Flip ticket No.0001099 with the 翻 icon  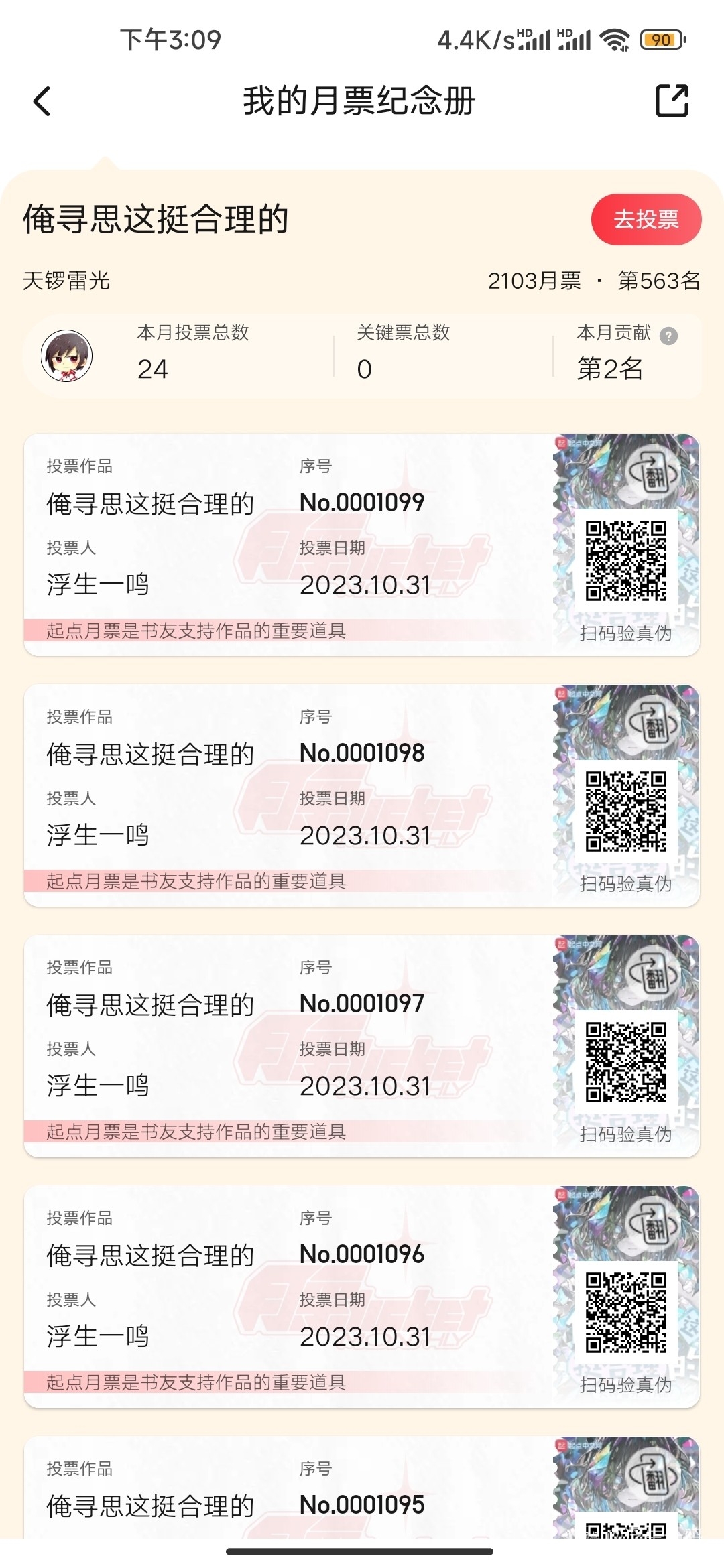(652, 474)
